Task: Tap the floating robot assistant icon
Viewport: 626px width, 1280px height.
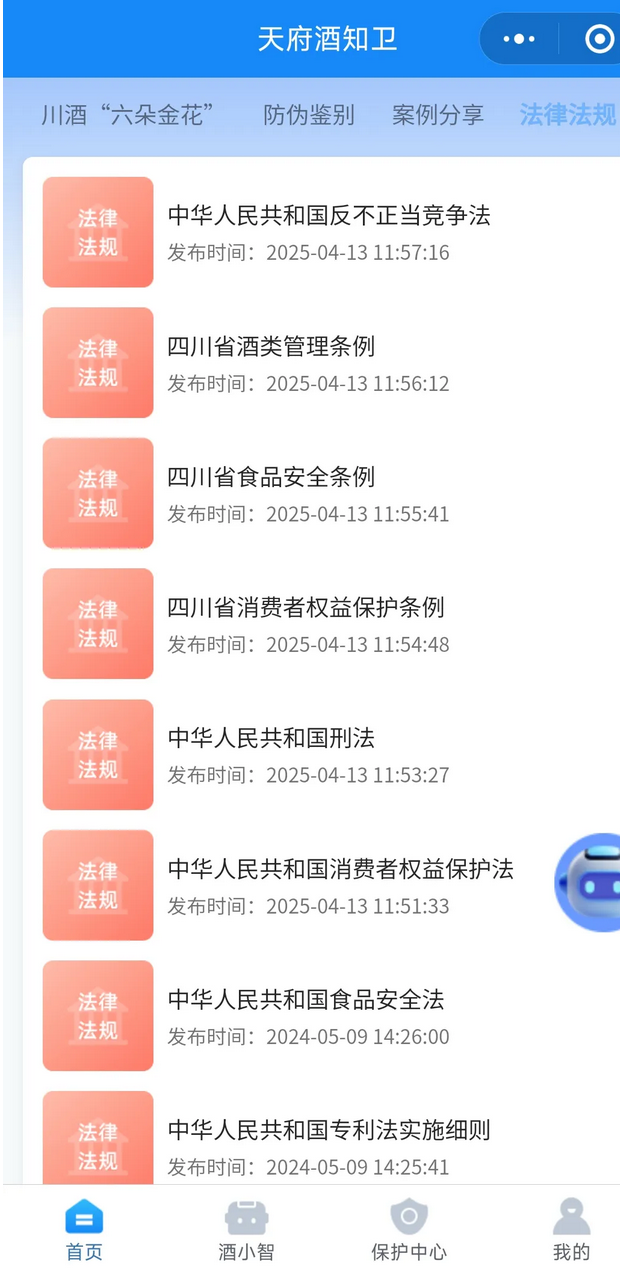Action: coord(590,882)
